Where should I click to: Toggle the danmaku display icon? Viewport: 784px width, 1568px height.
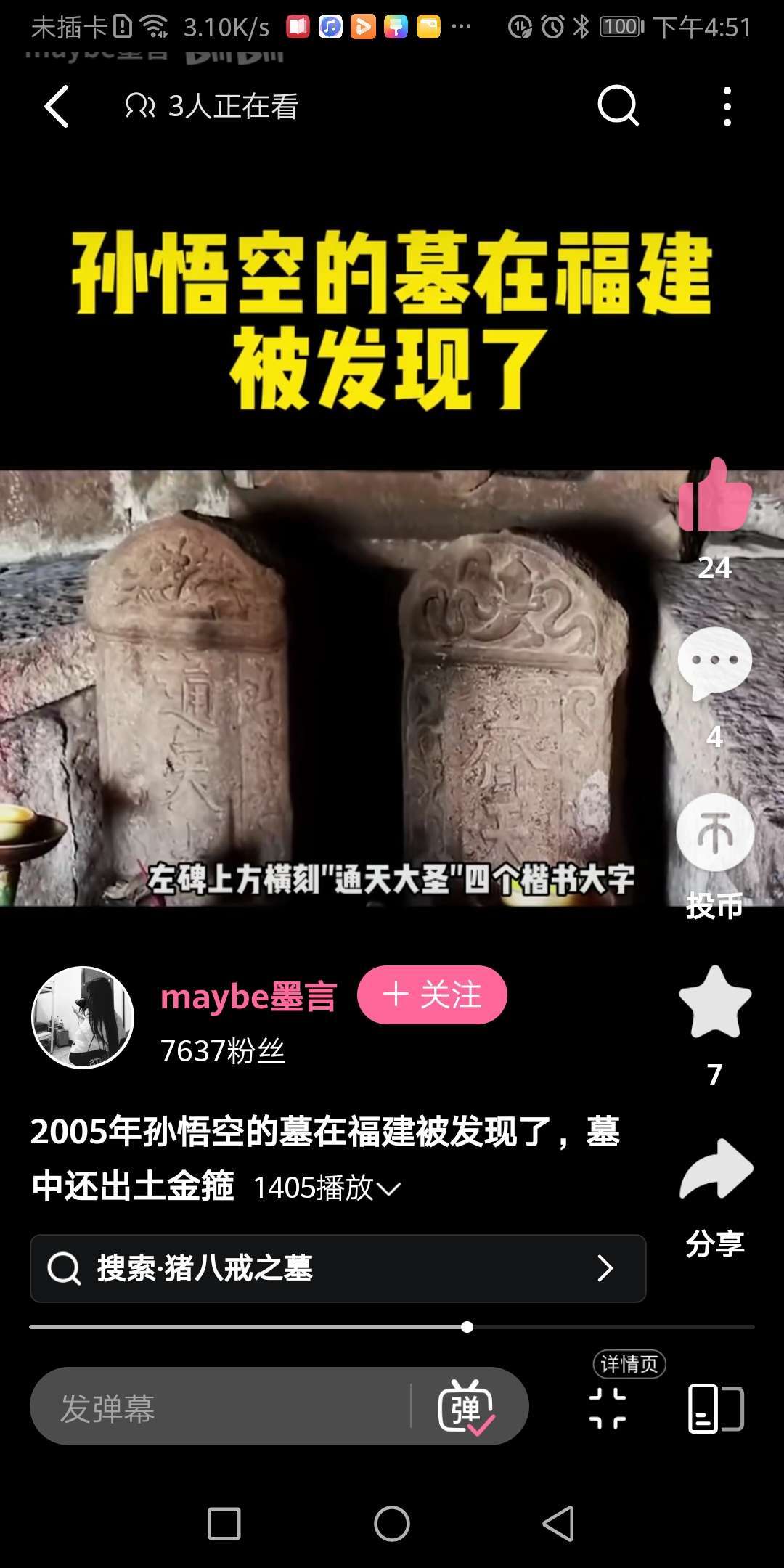coord(466,1407)
